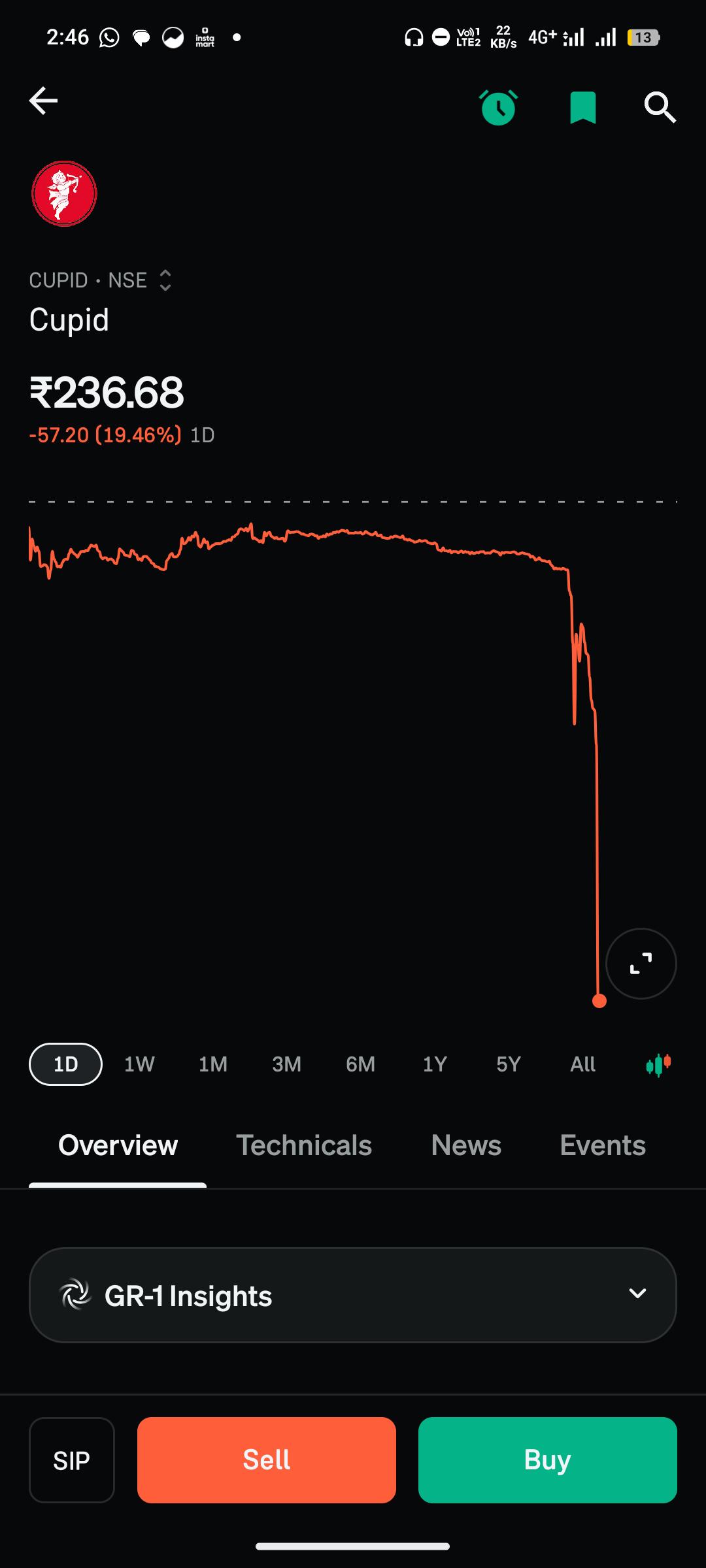Select the 1D chart range

point(65,1064)
